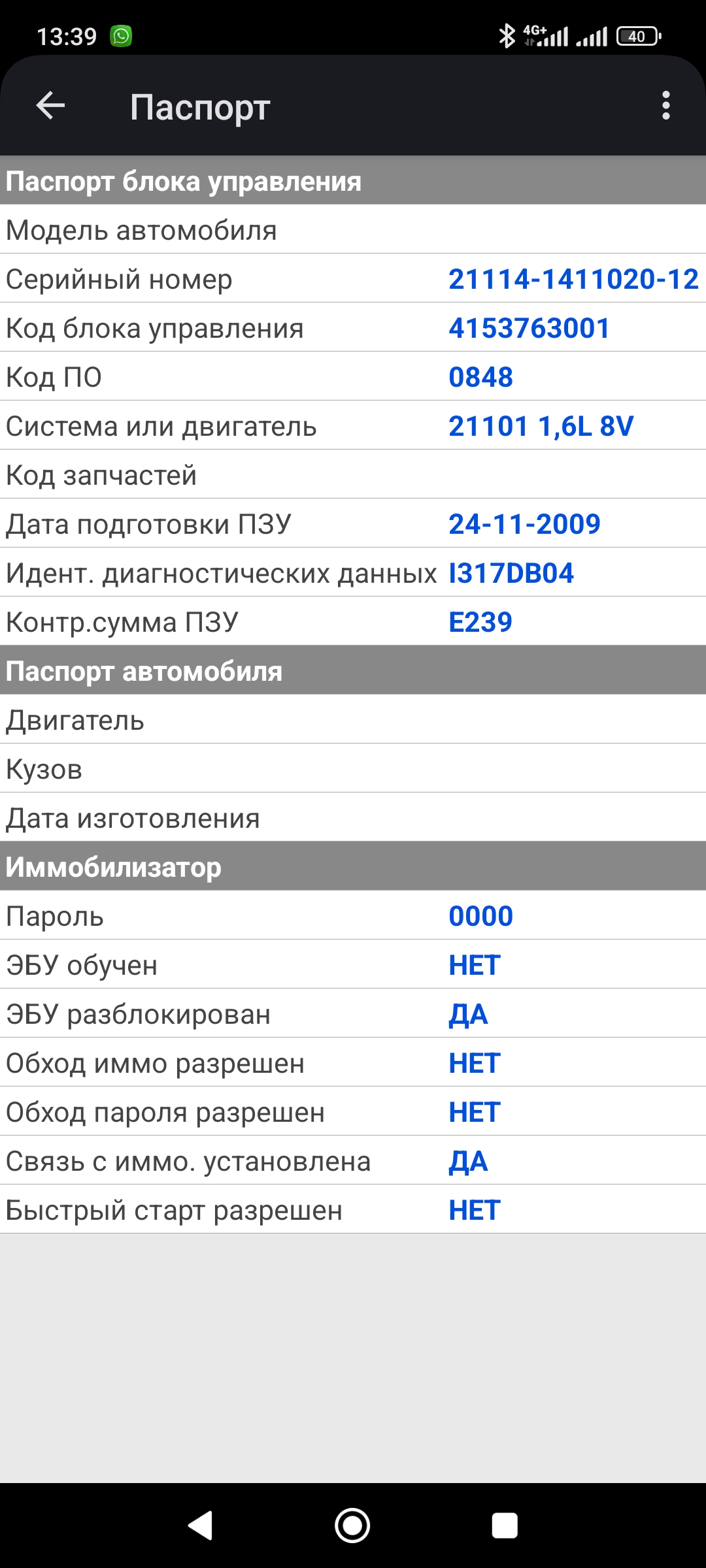Open the three-dot overflow menu
The height and width of the screenshot is (1568, 706).
(x=665, y=106)
